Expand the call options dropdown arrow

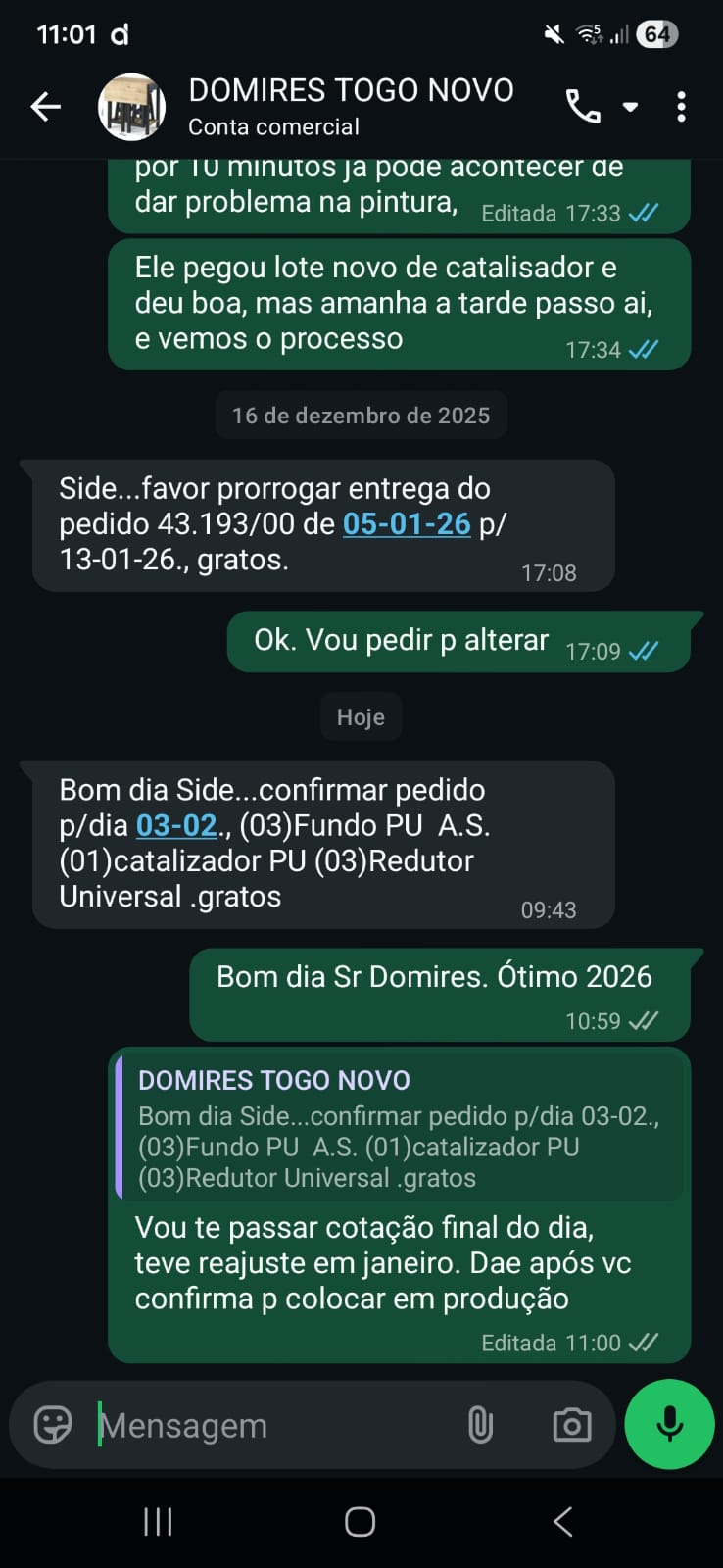[631, 107]
